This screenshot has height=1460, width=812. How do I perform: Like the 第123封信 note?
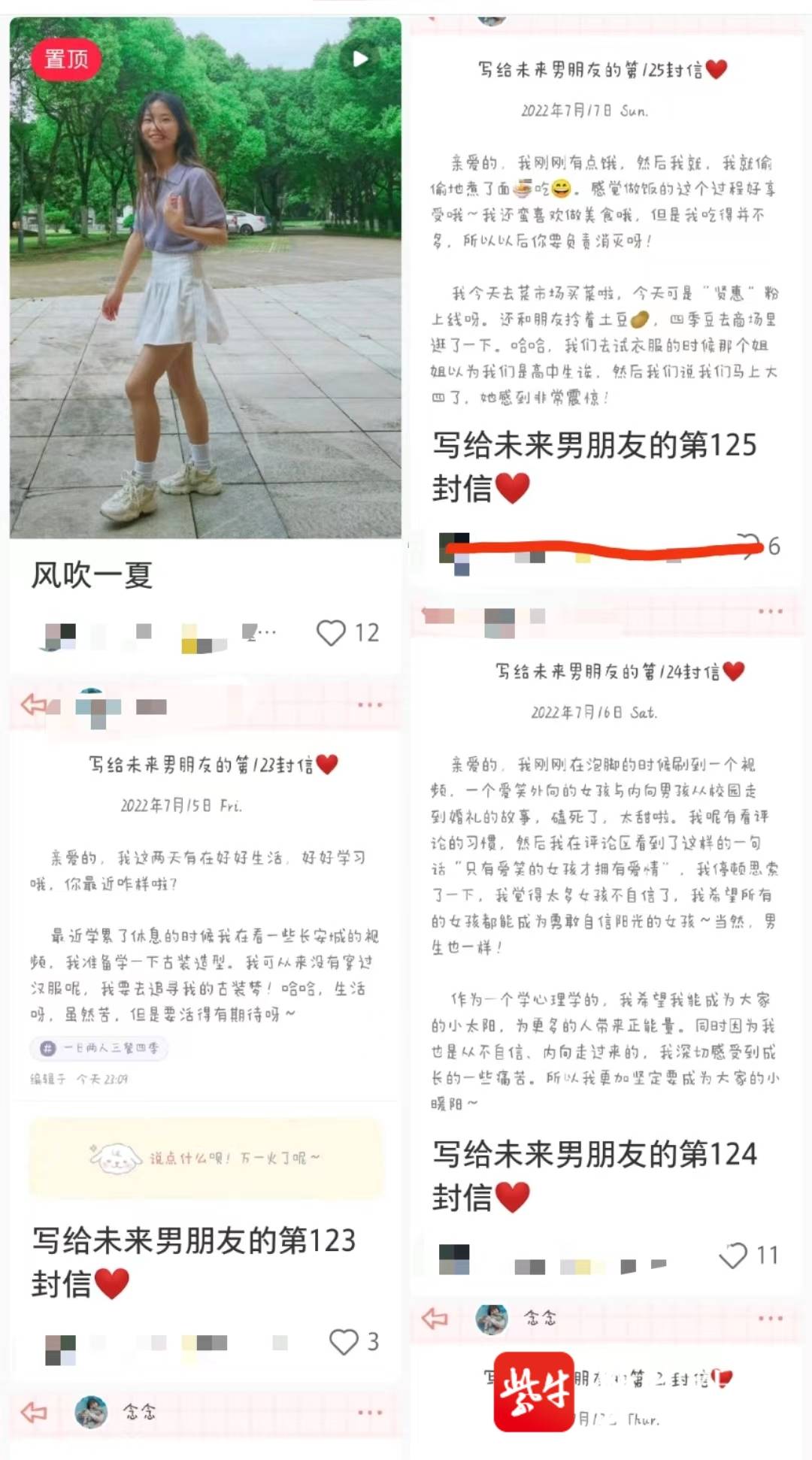tap(344, 1341)
